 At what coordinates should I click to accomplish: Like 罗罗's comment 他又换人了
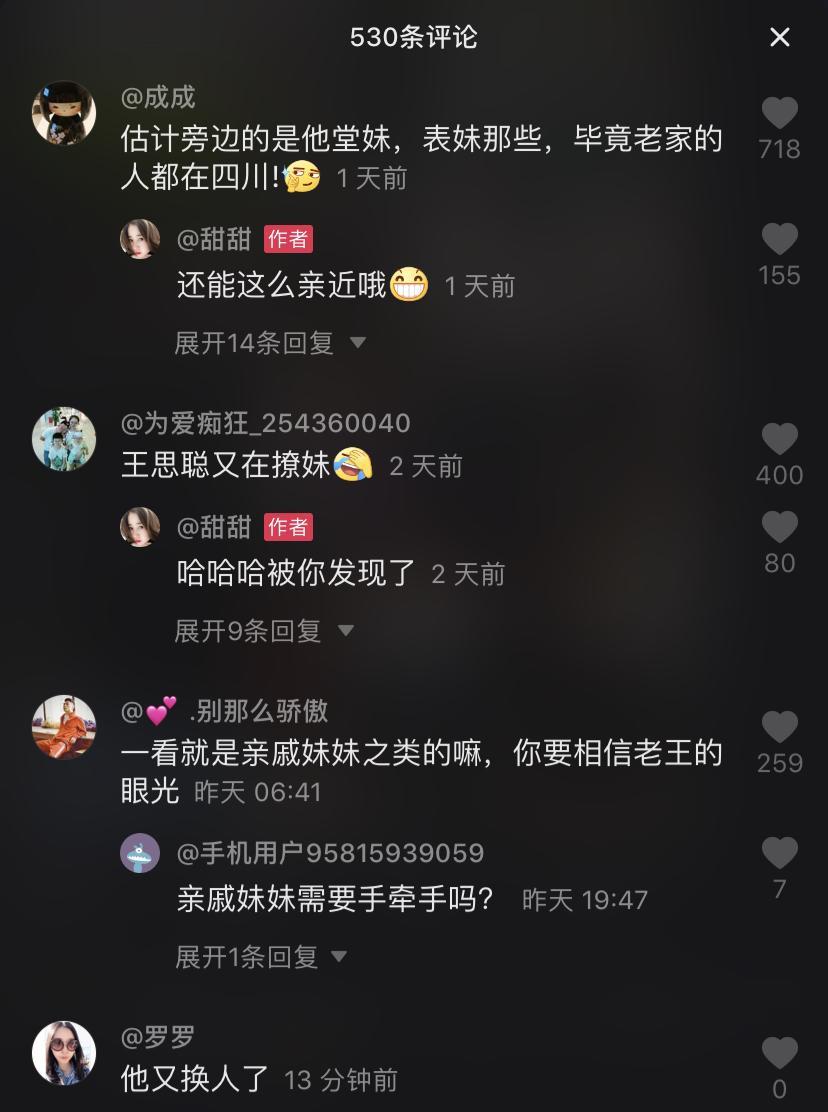click(x=779, y=1054)
